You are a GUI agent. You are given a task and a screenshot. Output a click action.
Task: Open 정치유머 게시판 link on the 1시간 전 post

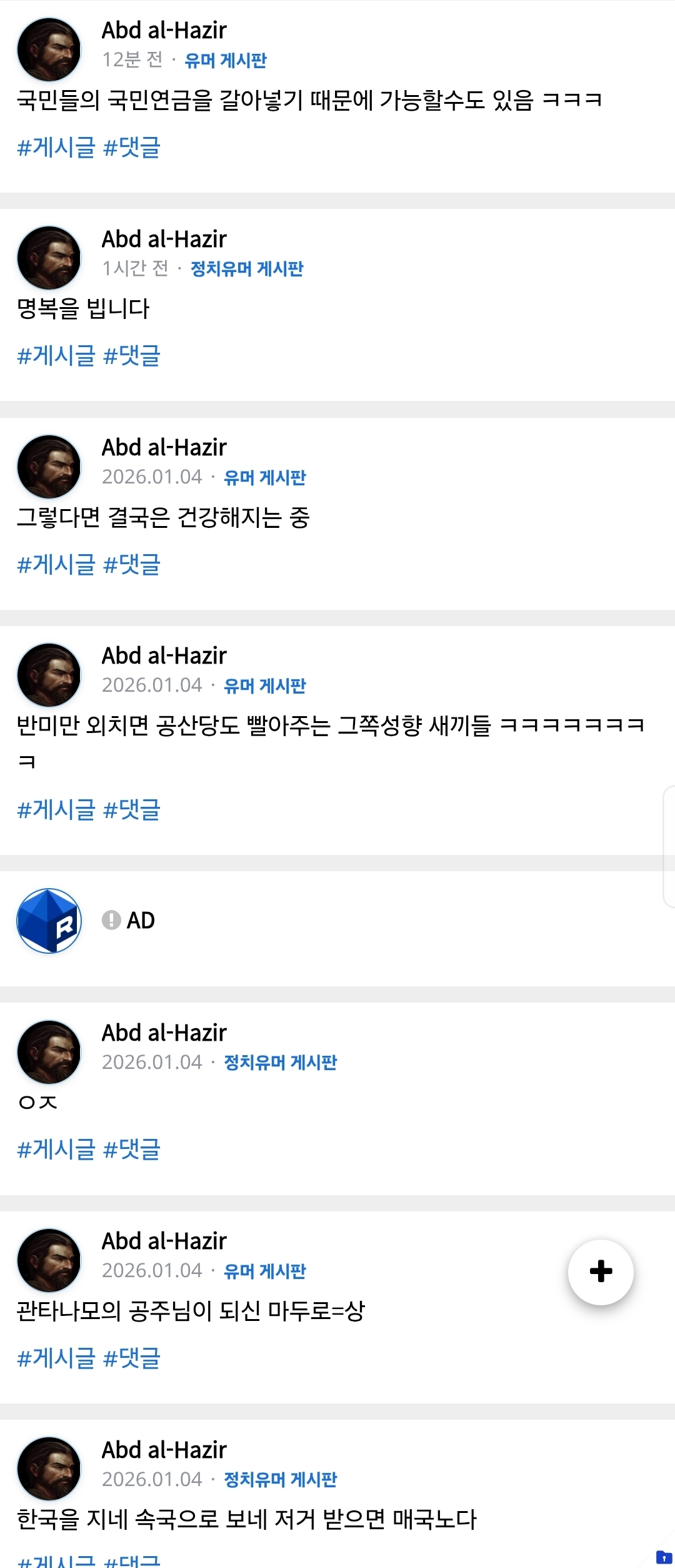tap(247, 268)
